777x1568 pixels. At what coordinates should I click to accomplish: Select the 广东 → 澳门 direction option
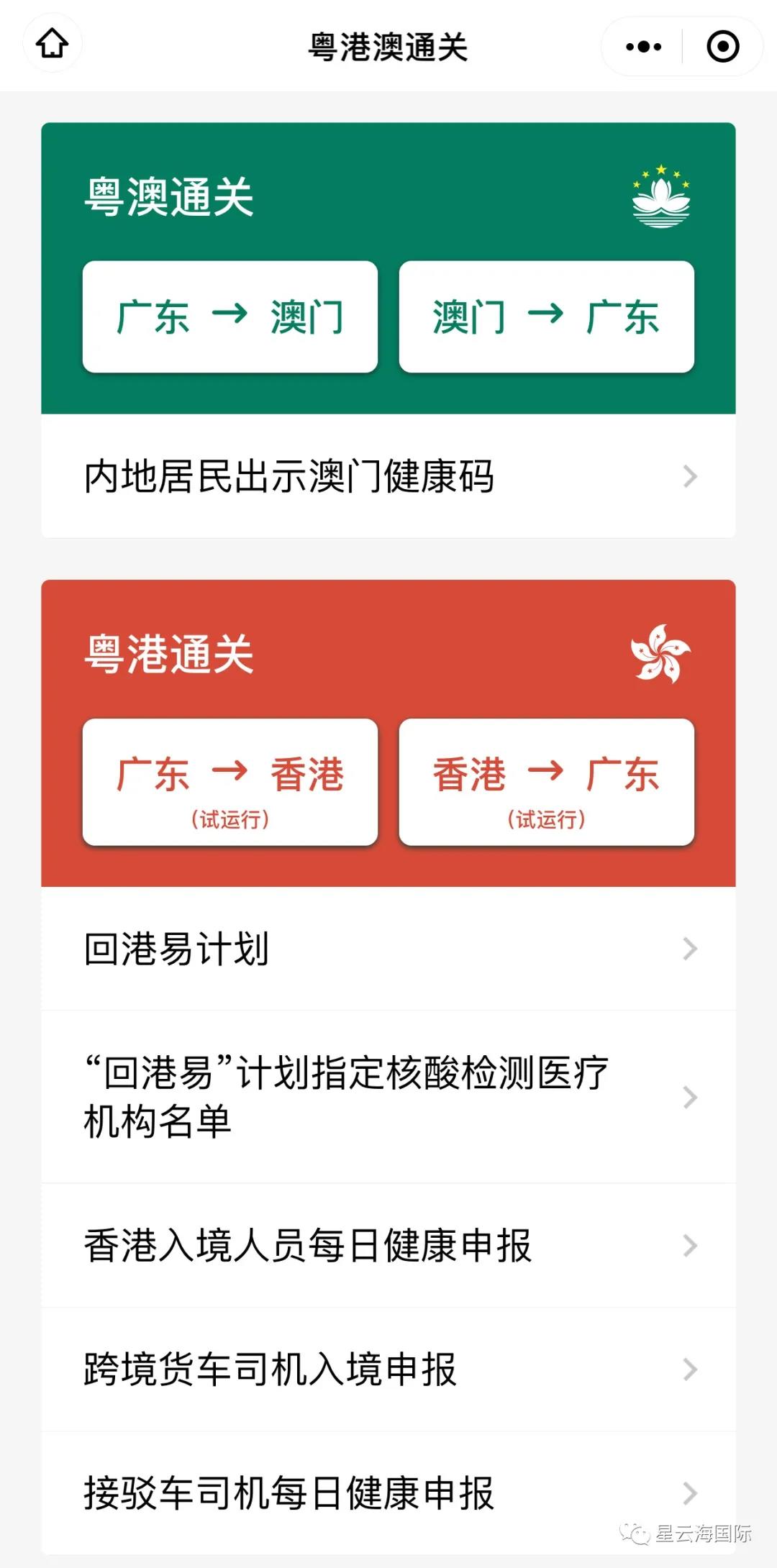pos(230,317)
